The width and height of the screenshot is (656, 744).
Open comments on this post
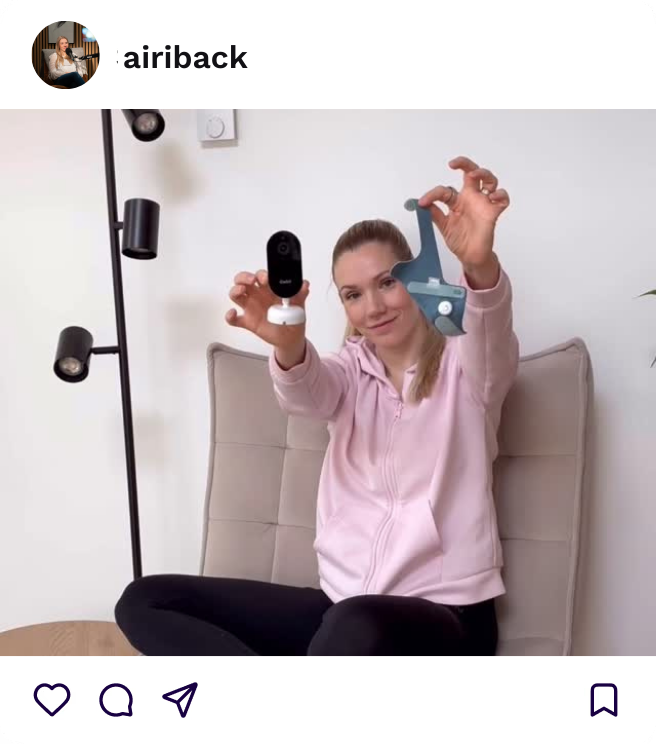(116, 700)
